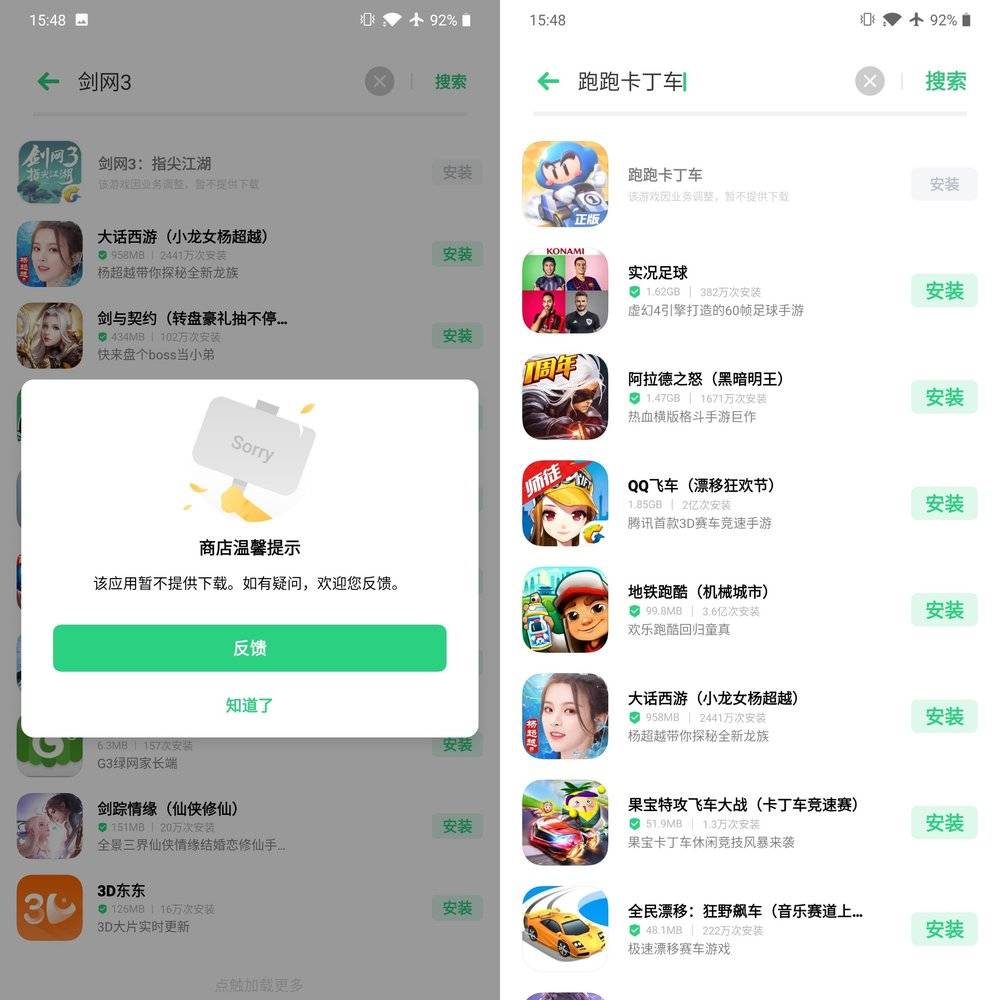Dismiss the dialog with 知道了
Image resolution: width=1000 pixels, height=1000 pixels.
(x=249, y=705)
